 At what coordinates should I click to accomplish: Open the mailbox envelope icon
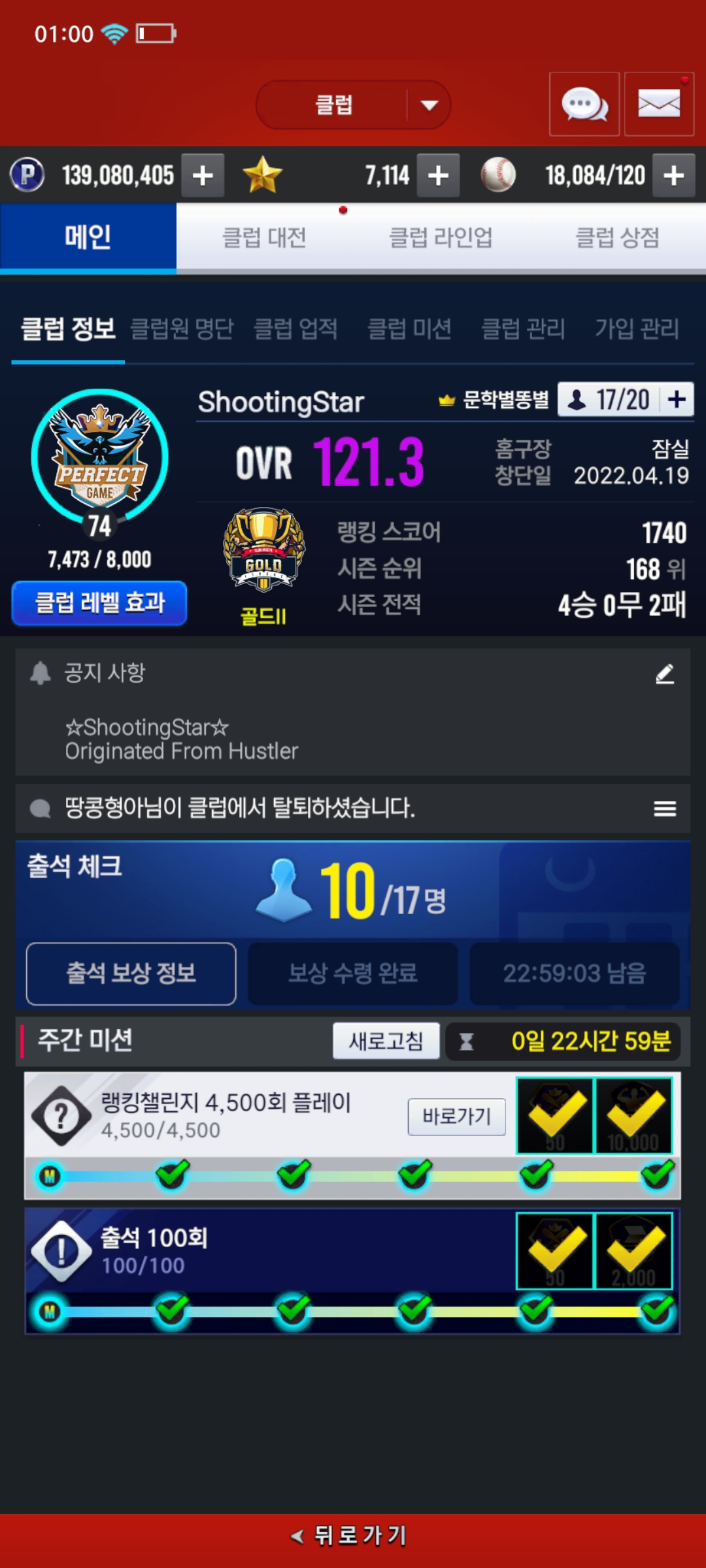[x=659, y=105]
